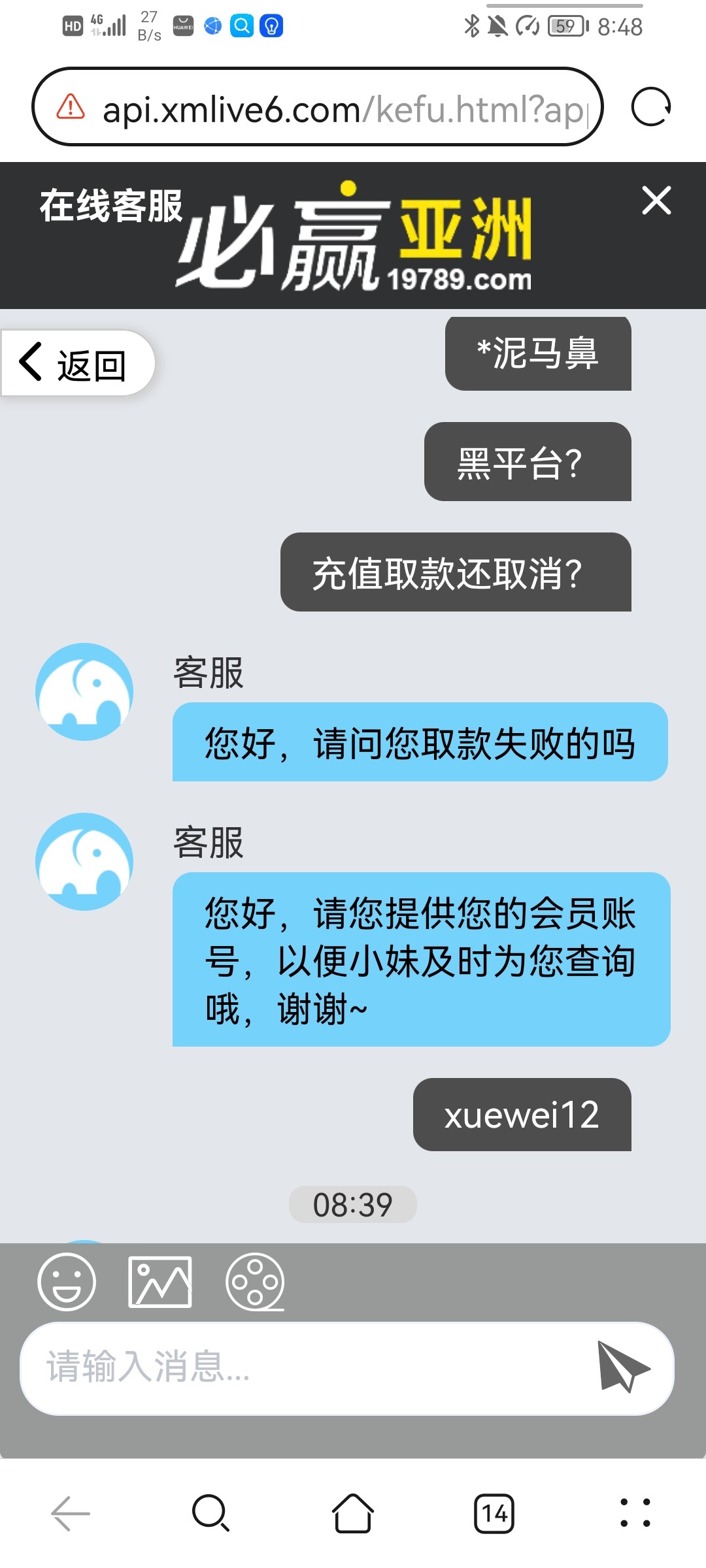Click the browser search magnifier icon
Viewport: 706px width, 1568px height.
point(212,1511)
